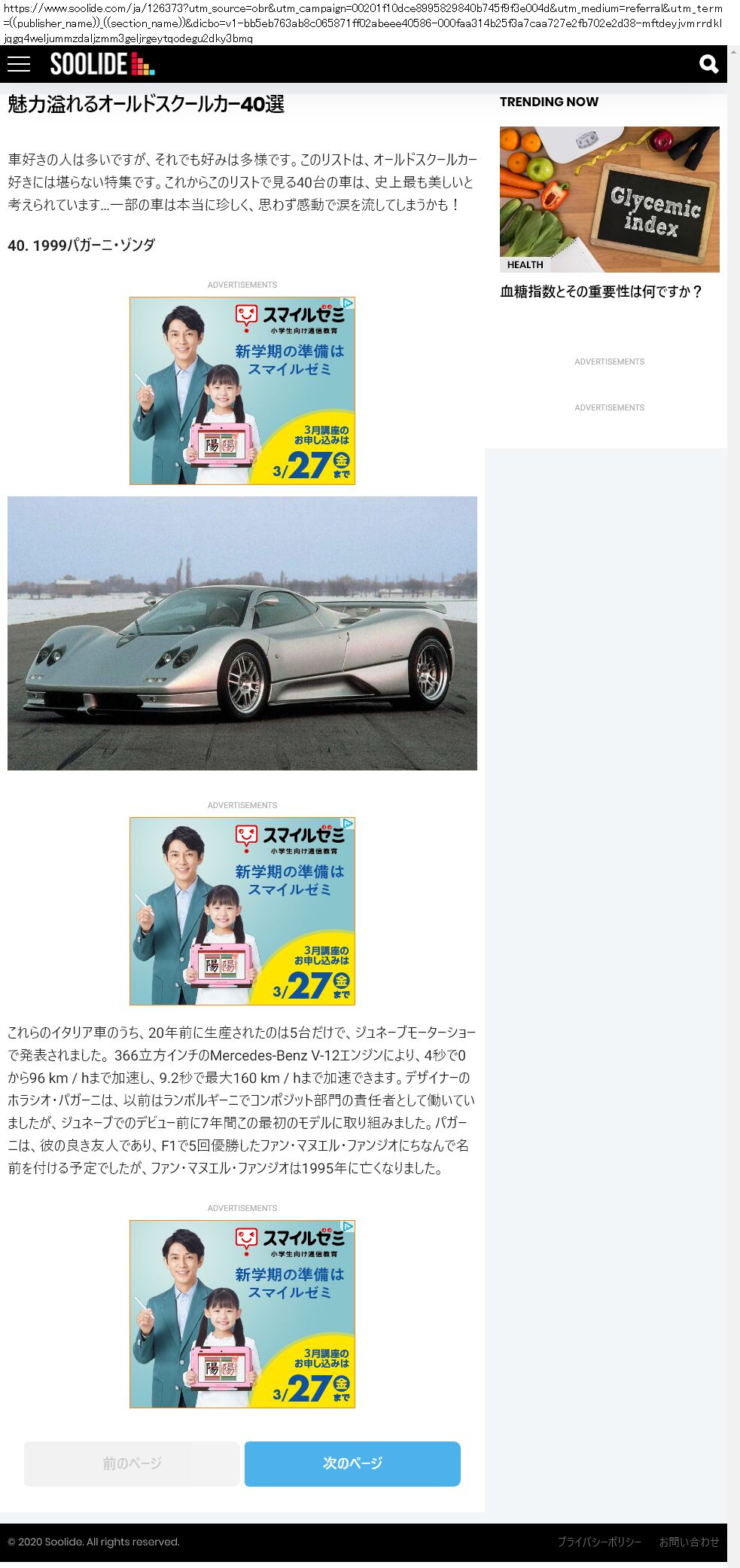Go to the Soolide home logo
740x1568 pixels.
[x=102, y=64]
